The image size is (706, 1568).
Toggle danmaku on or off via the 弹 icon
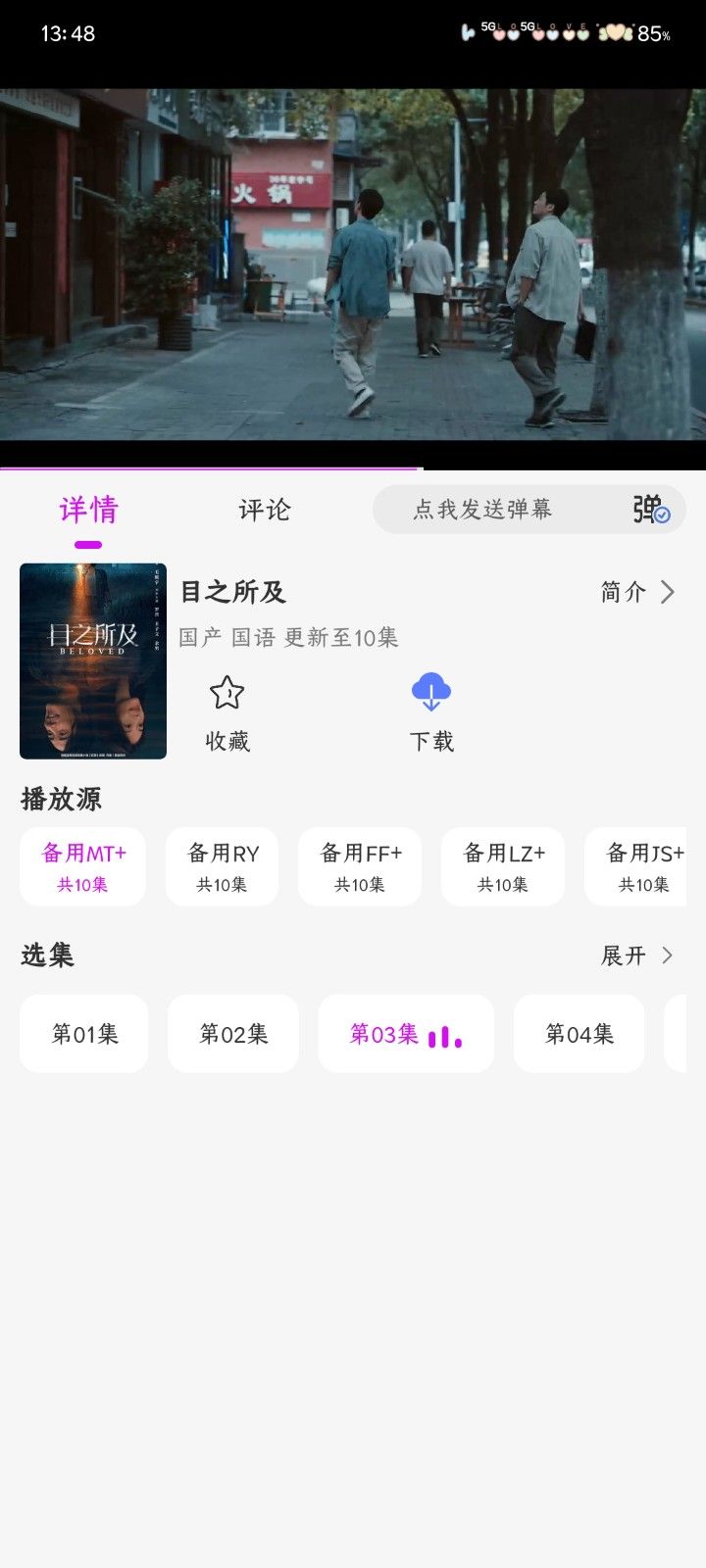point(649,510)
